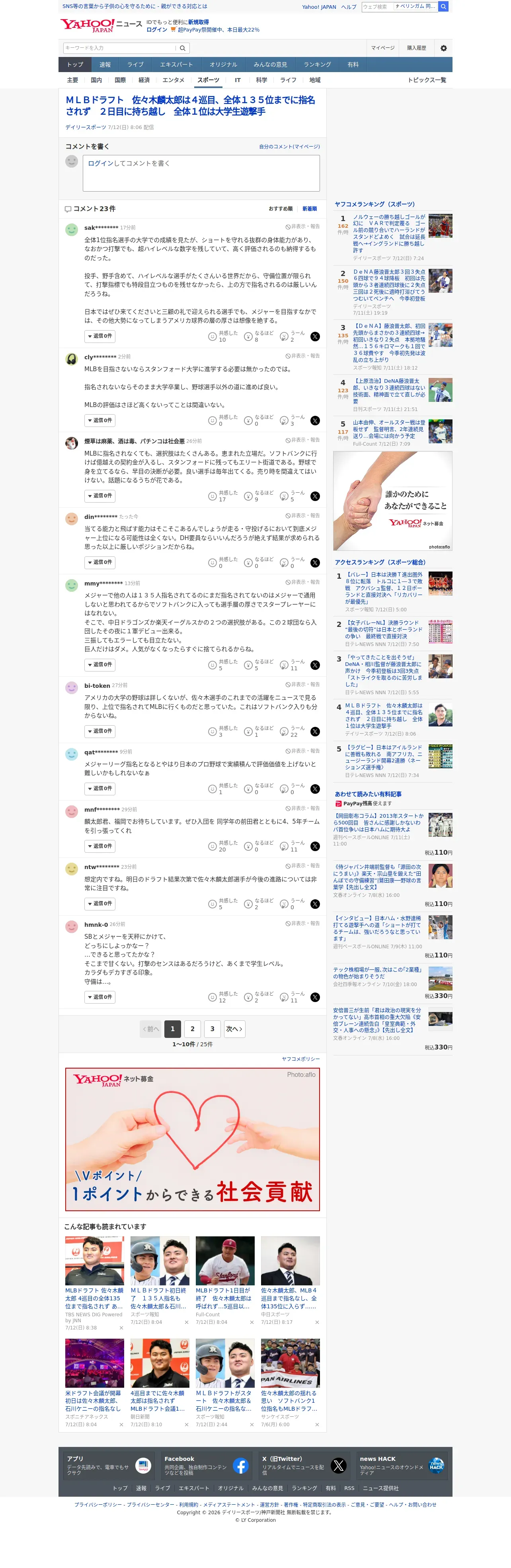511x1568 pixels.
Task: Go to the next page with 次へ
Action: 234,1029
